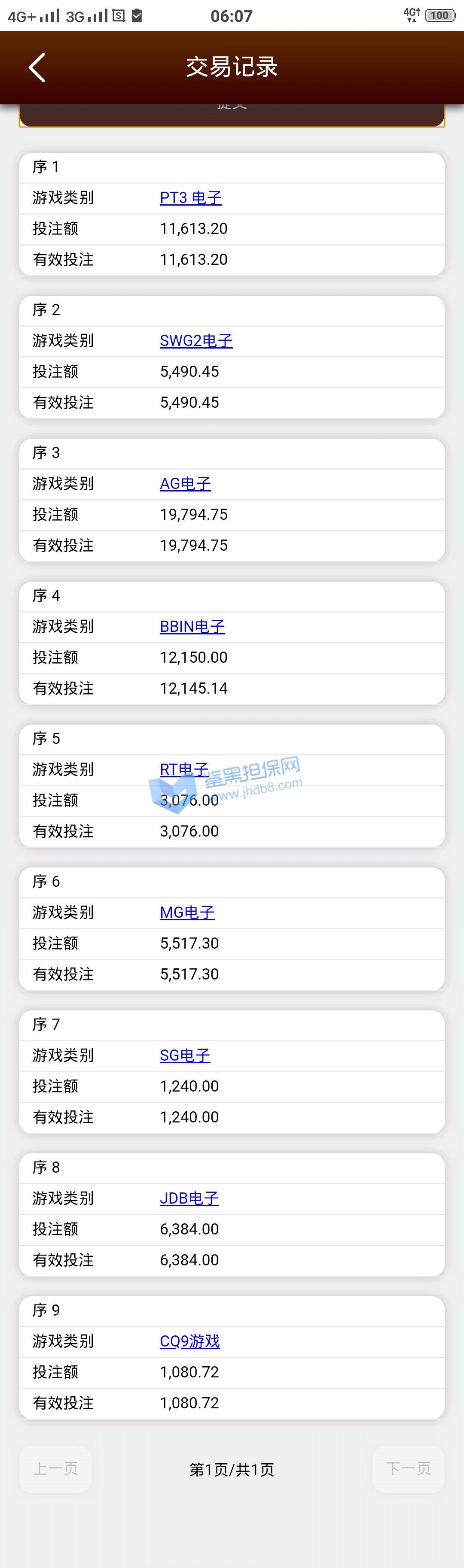The height and width of the screenshot is (1568, 464).
Task: Tap the 下一页 button
Action: (408, 1468)
